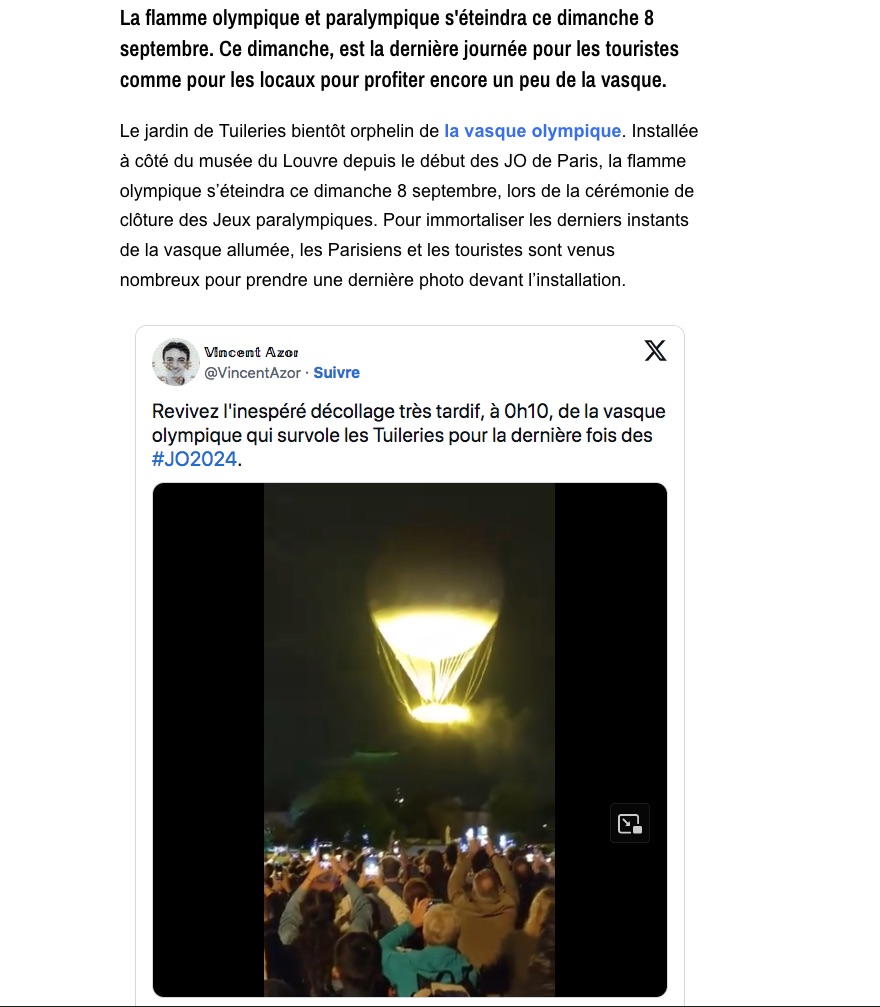Open the "la vasque olympique" link
The image size is (880, 1007).
coord(532,131)
